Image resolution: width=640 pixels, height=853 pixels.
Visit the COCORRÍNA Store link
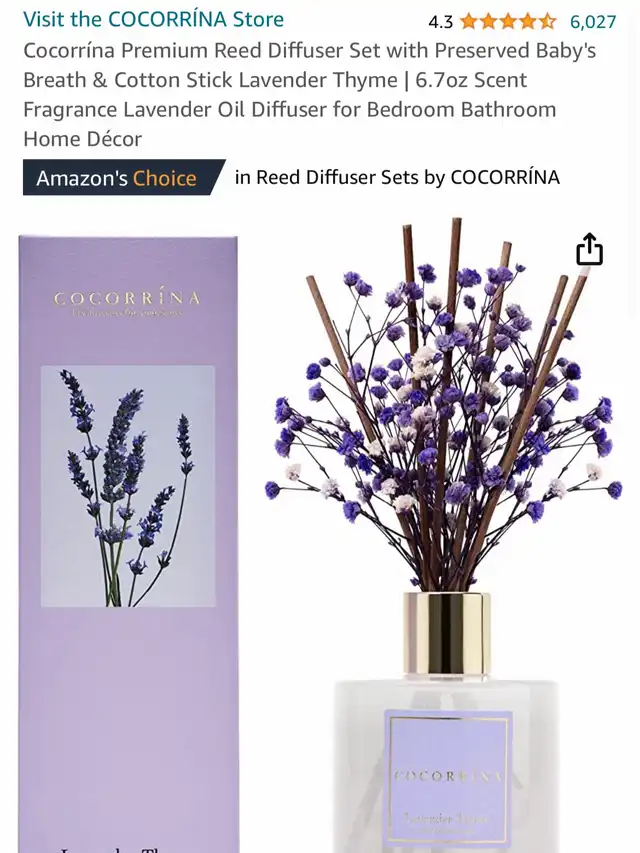153,19
